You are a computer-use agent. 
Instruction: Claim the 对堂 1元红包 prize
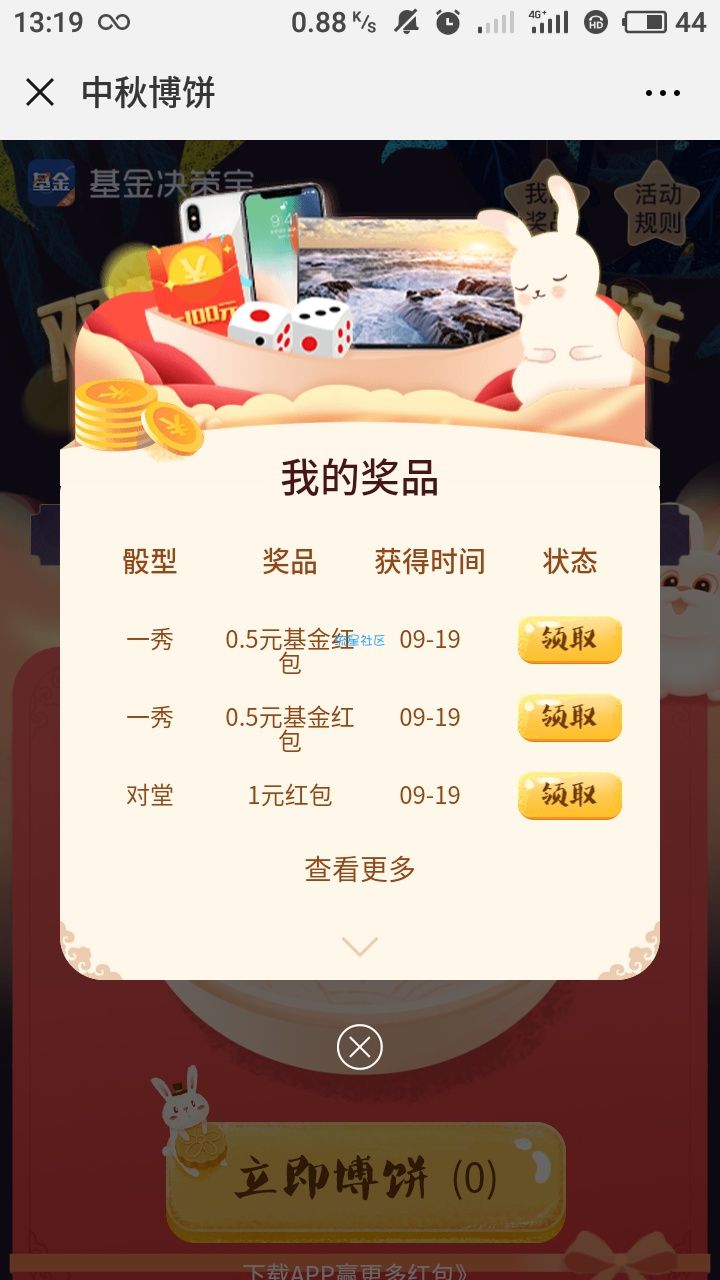[x=569, y=796]
